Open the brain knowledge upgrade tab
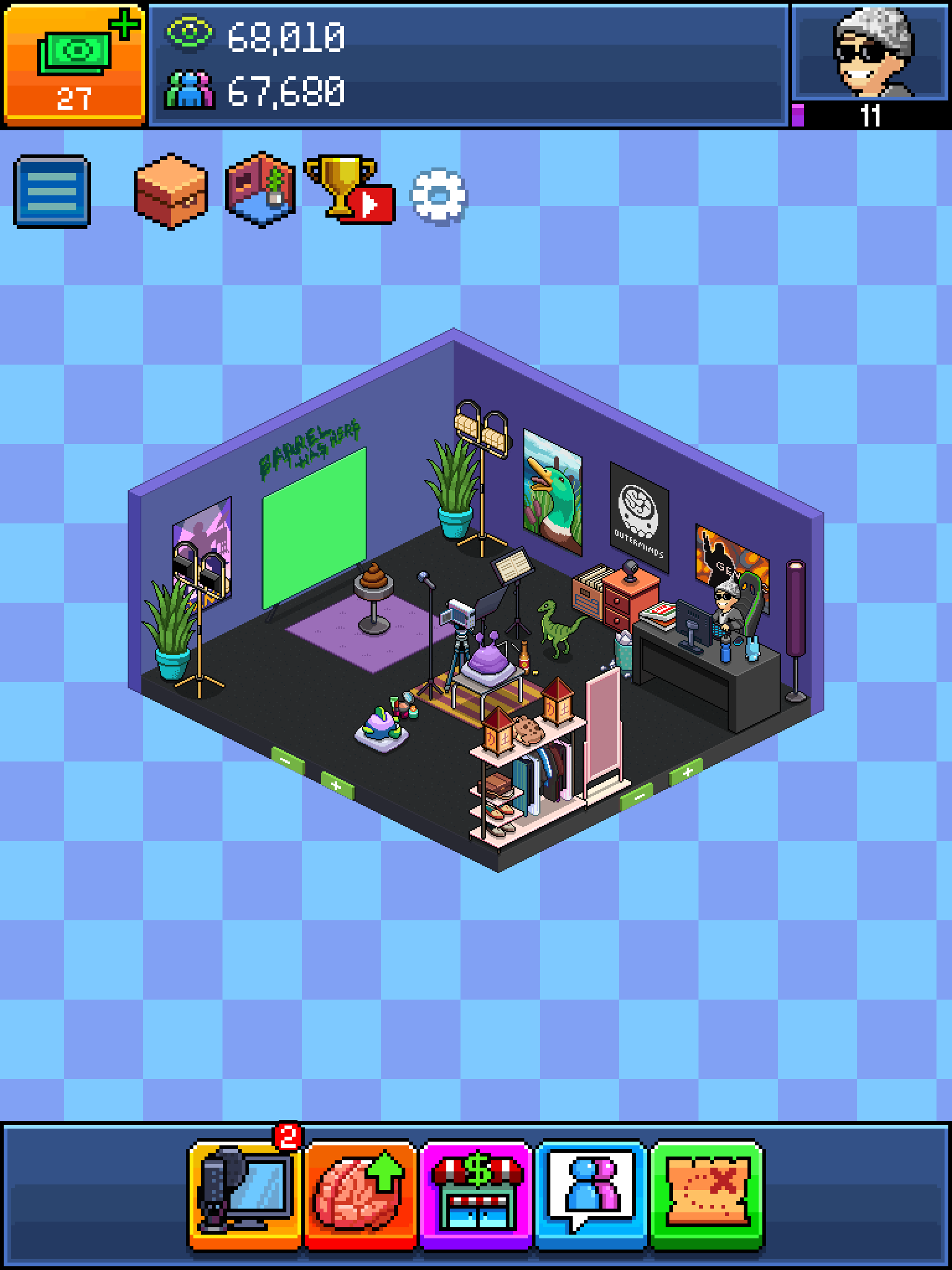Screen dimensions: 952x1270 pos(359,1194)
